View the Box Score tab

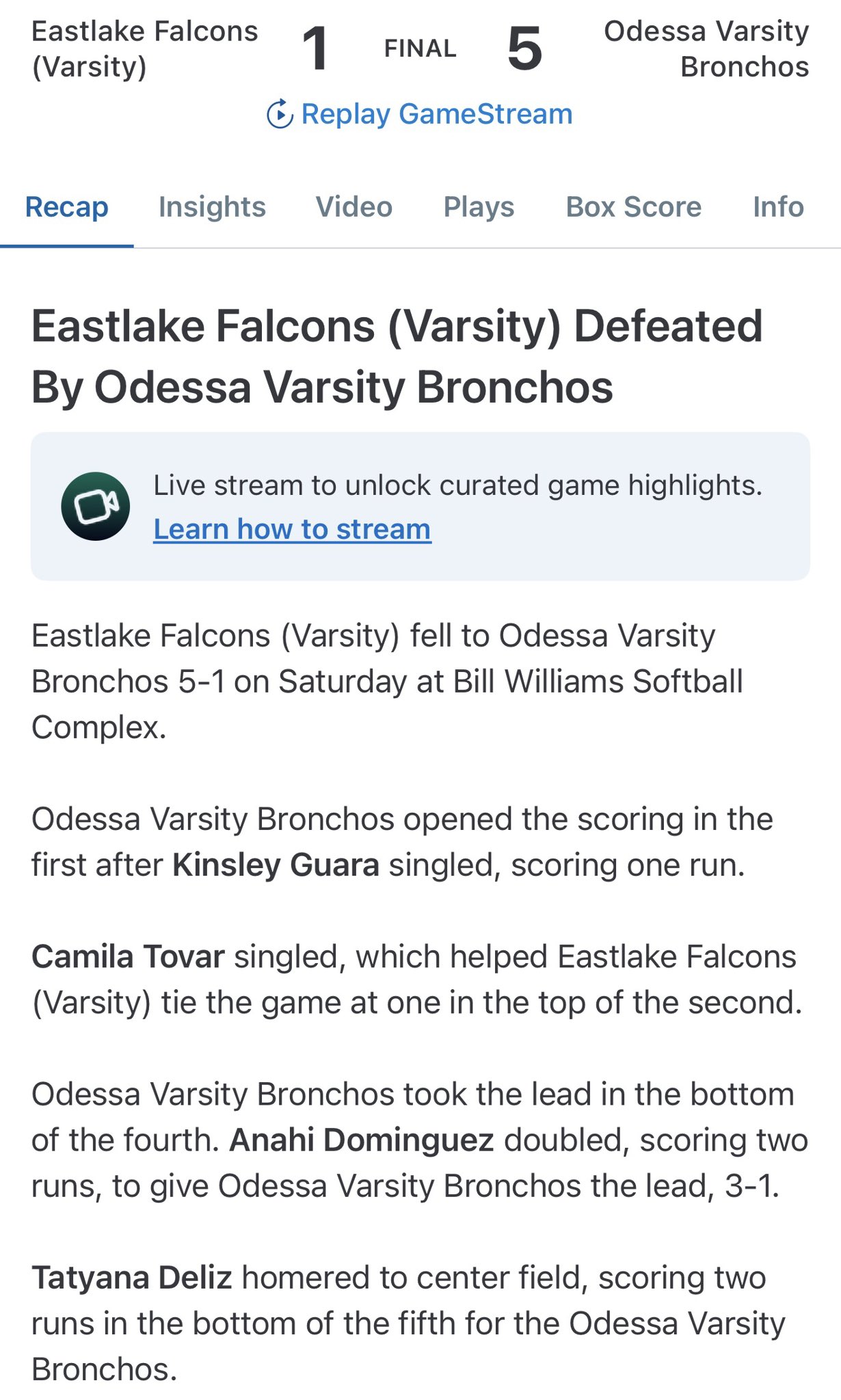pos(634,207)
